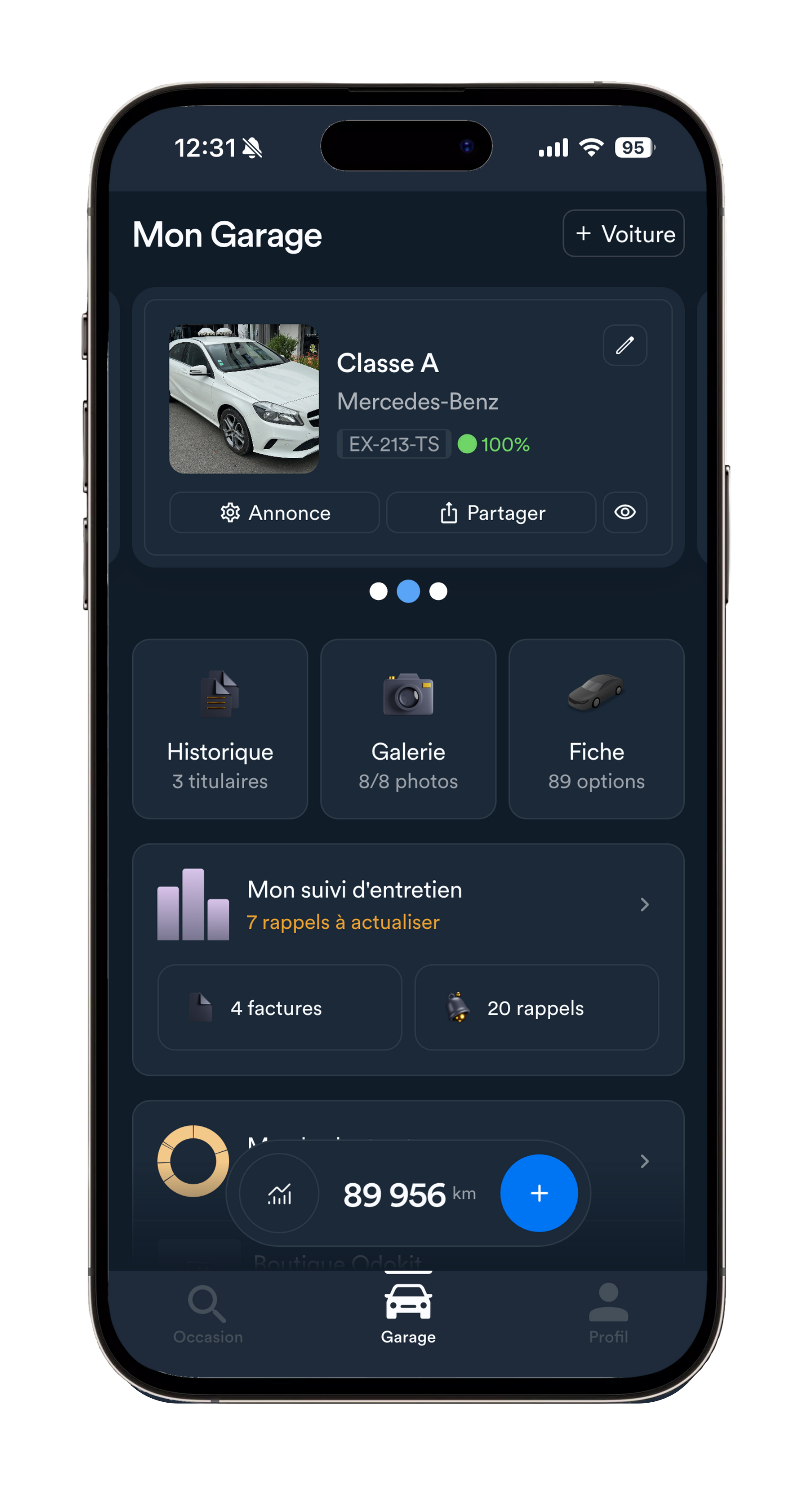Open the Fiche options card
The height and width of the screenshot is (1512, 812).
pyautogui.click(x=596, y=728)
